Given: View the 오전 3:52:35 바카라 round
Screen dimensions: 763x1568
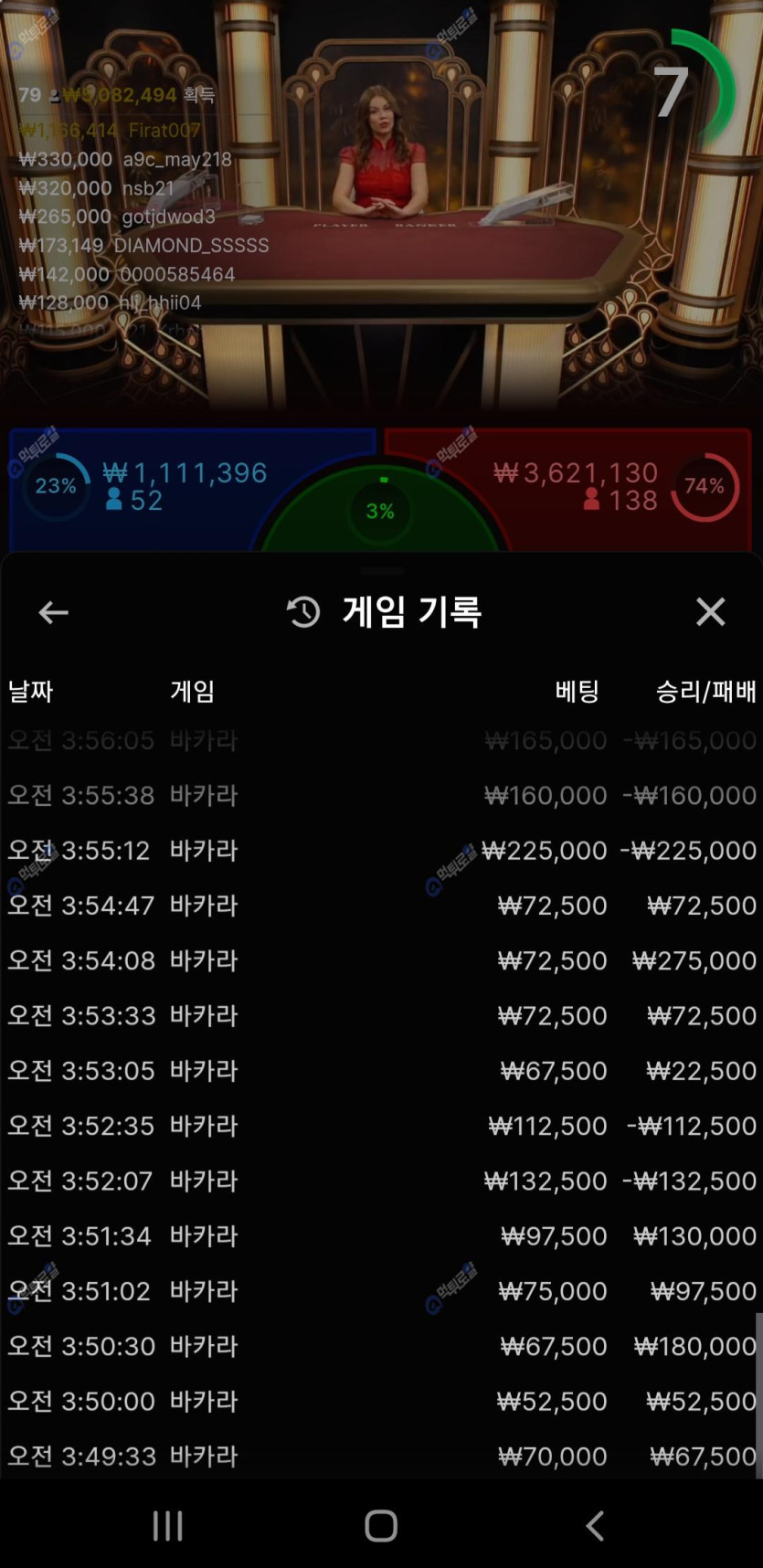Looking at the screenshot, I should (381, 1126).
